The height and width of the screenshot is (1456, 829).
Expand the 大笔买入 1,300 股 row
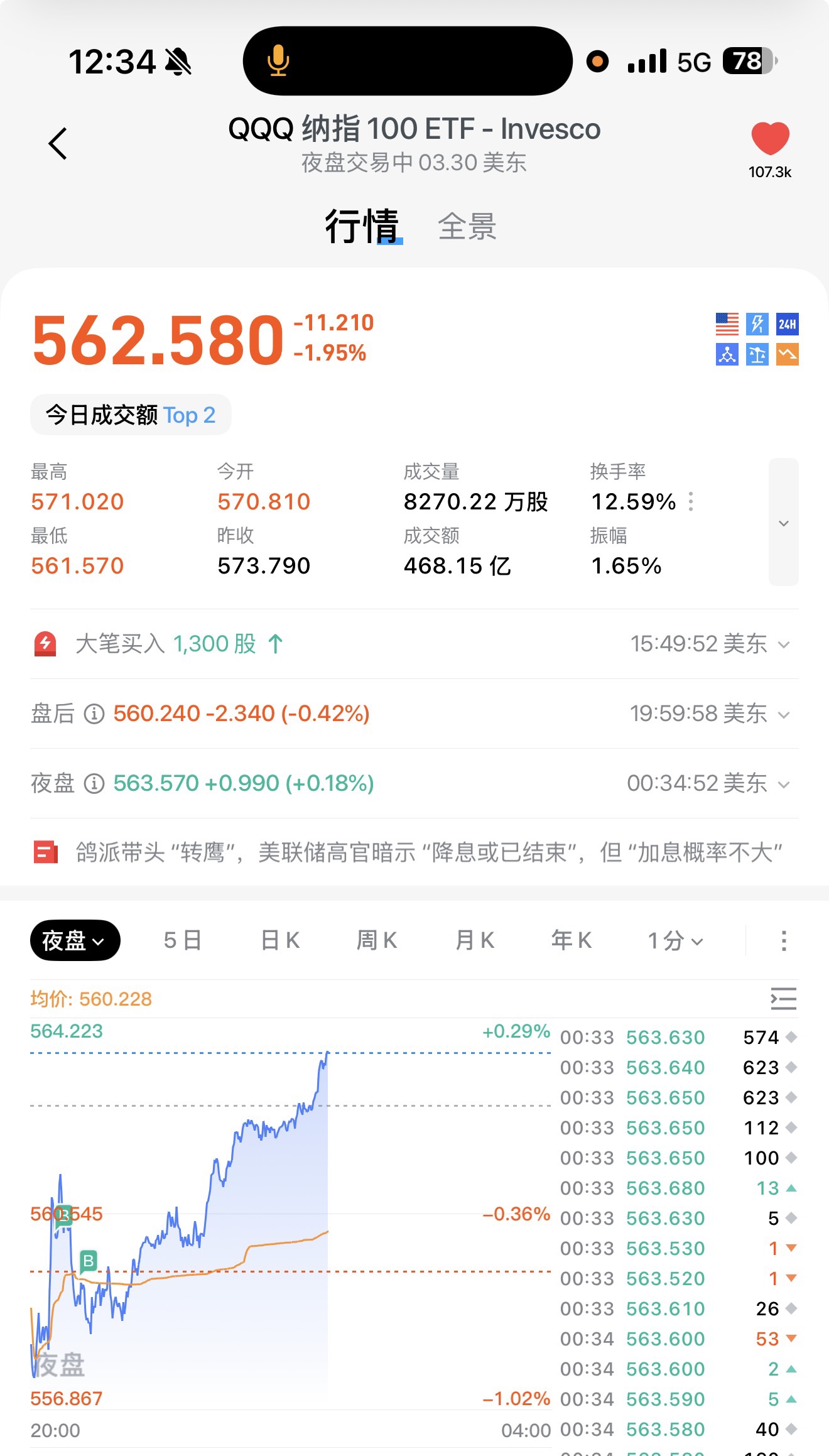pyautogui.click(x=783, y=644)
